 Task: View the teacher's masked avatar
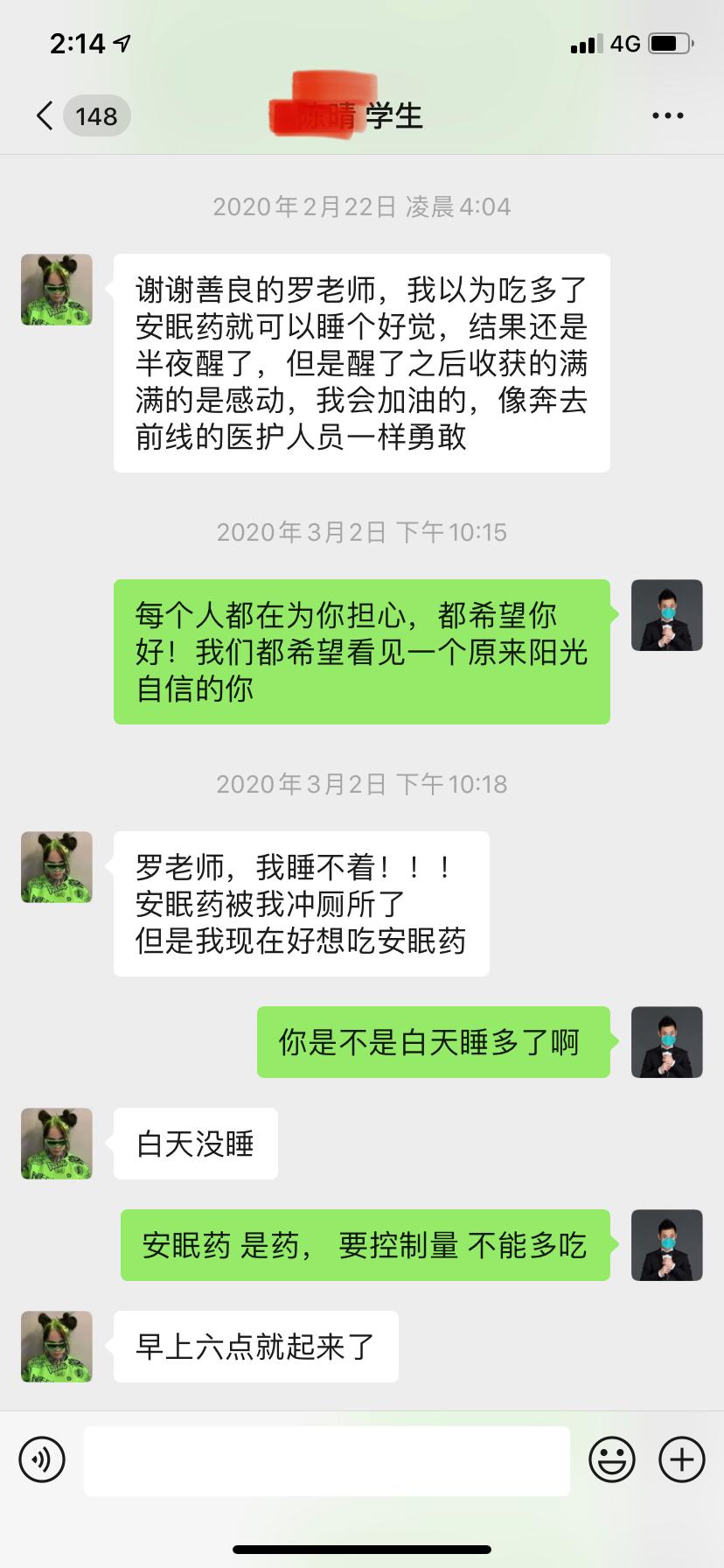point(666,615)
